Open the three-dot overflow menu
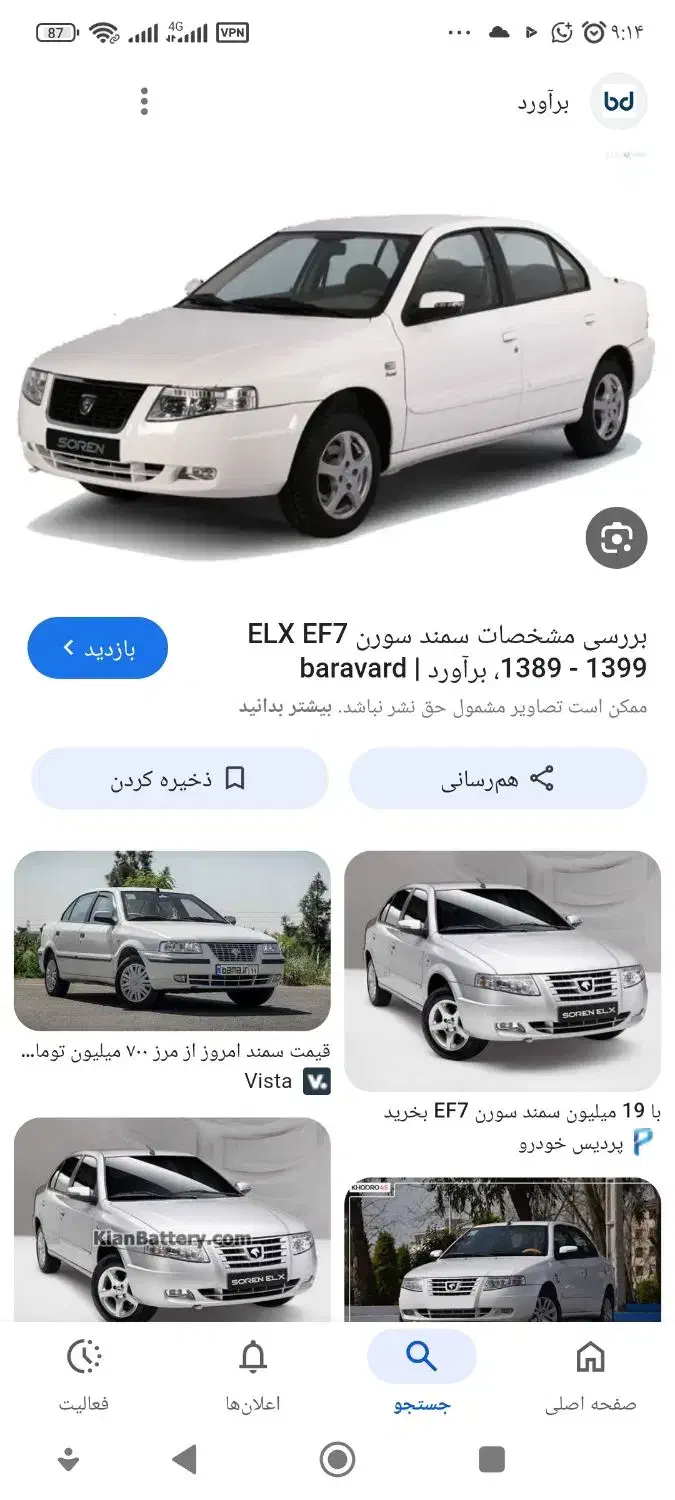The width and height of the screenshot is (675, 1500). click(x=145, y=102)
